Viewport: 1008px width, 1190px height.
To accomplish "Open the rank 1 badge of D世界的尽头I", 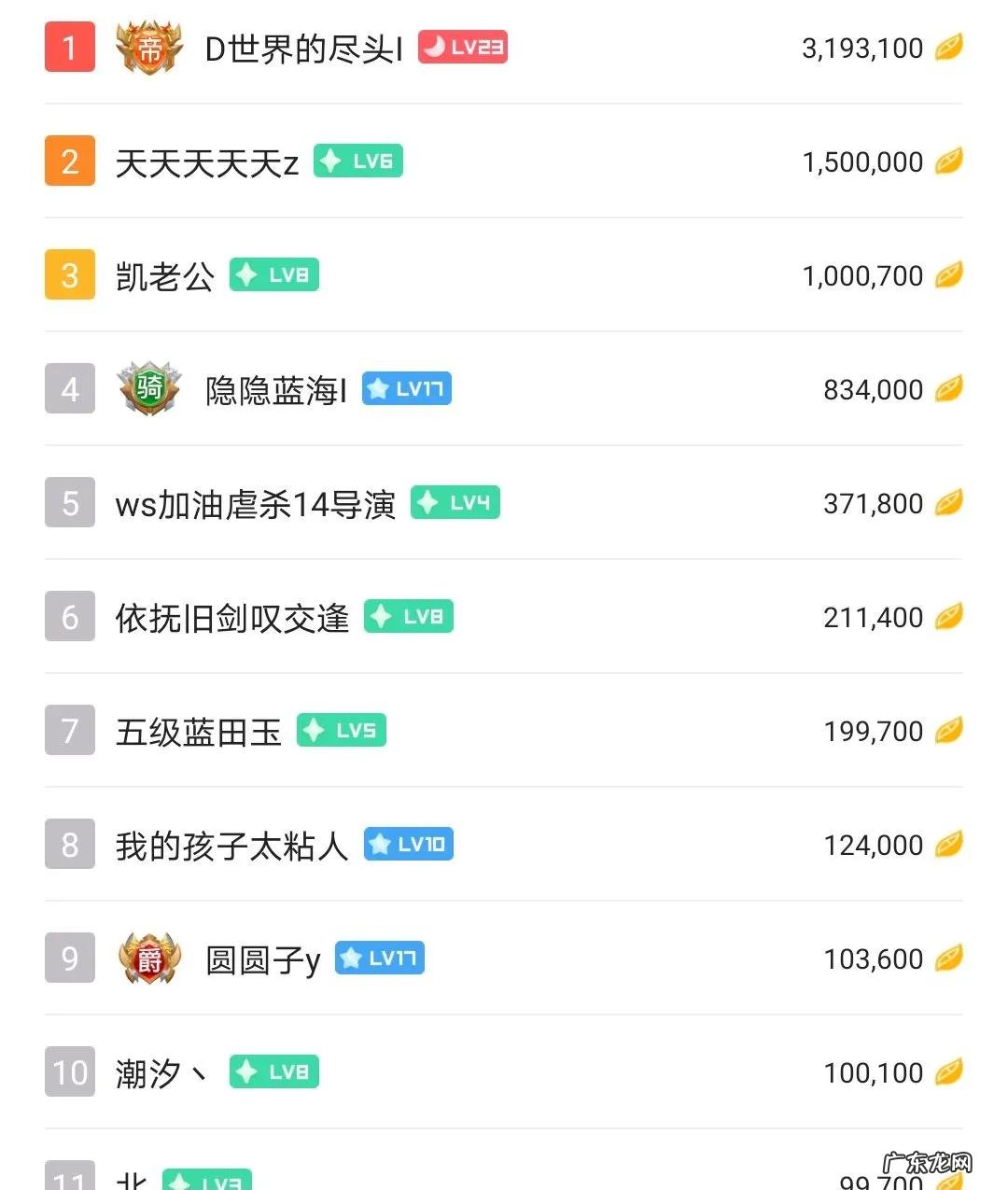I will coord(70,47).
